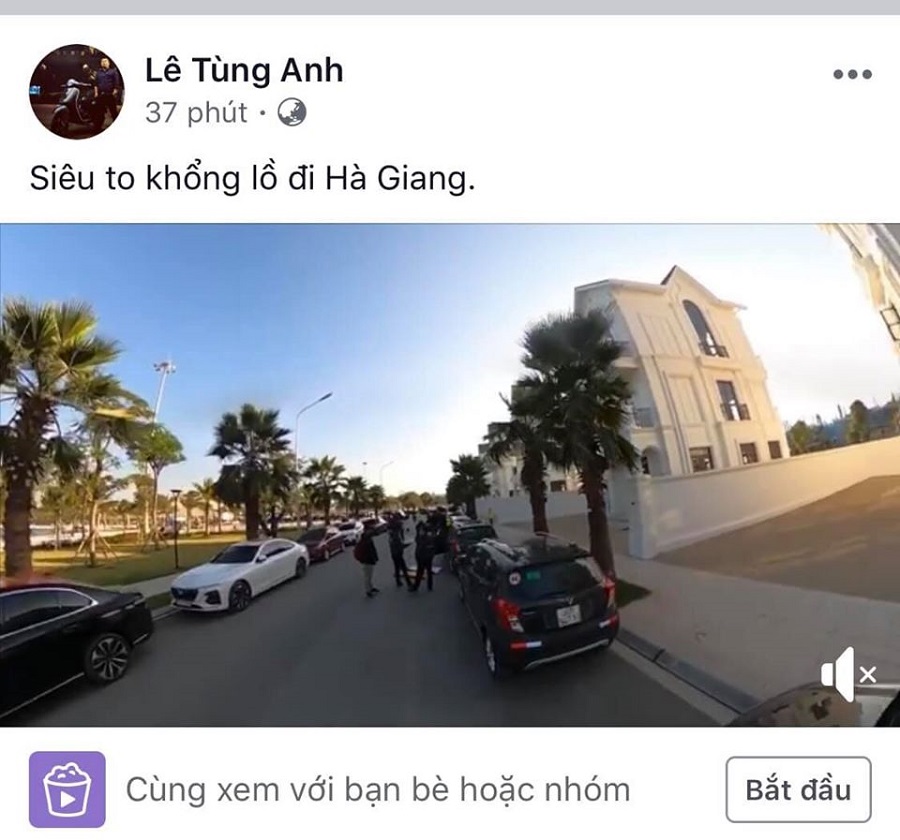900x840 pixels.
Task: Open Lê Tùng Anh's profile picture
Action: click(77, 91)
